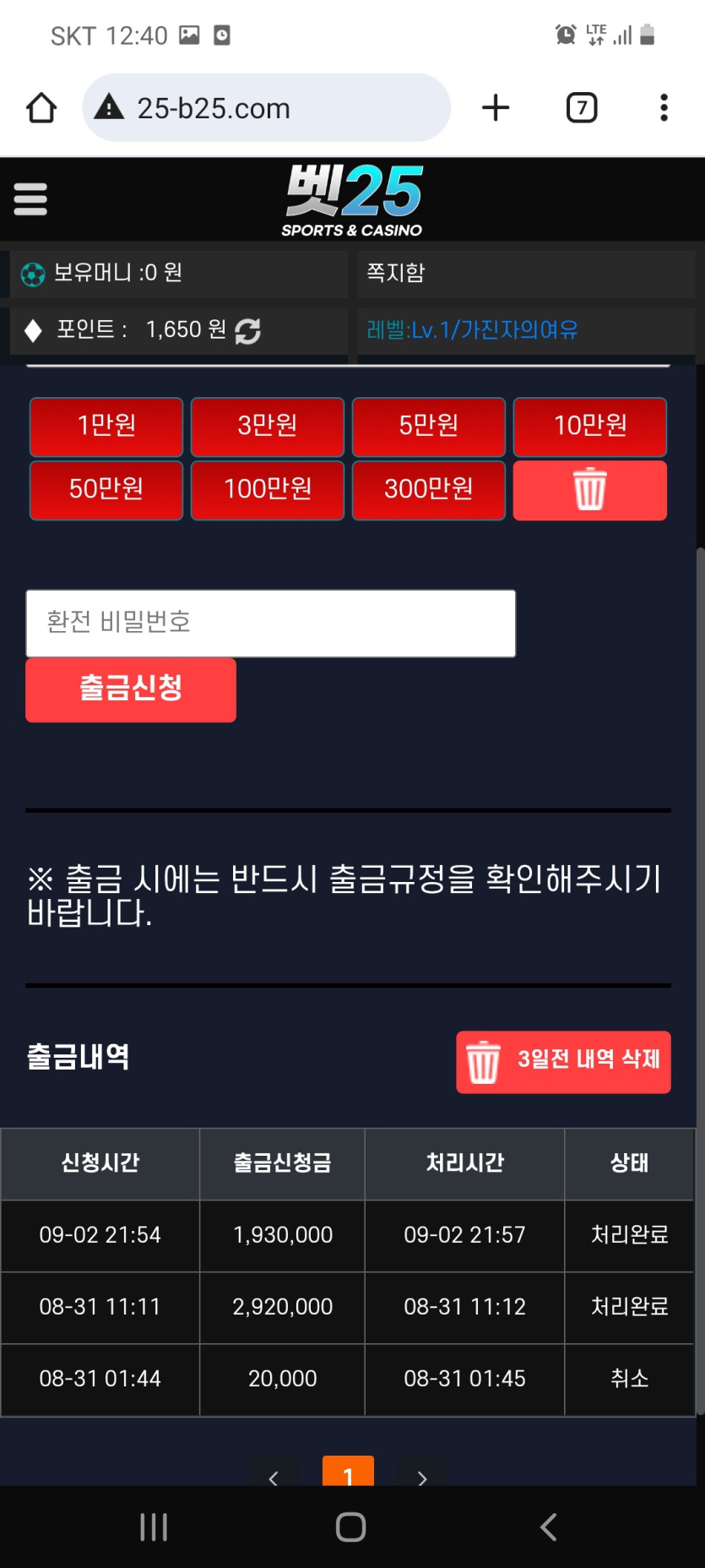The height and width of the screenshot is (1568, 705).
Task: Open browser overflow menu
Action: 664,108
